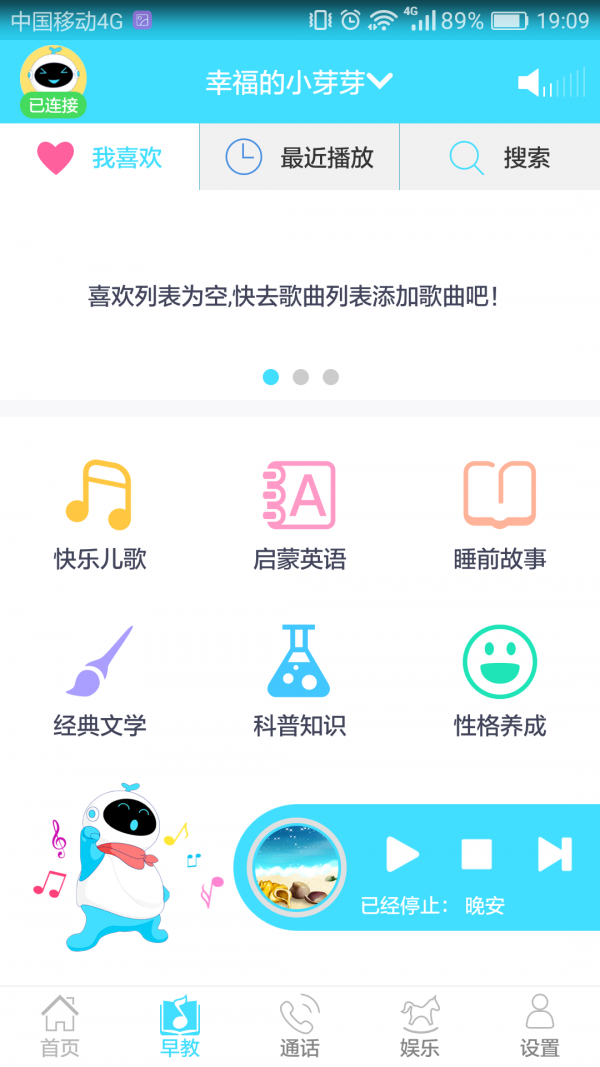This screenshot has height=1067, width=600.
Task: Open the 最近播放 recent plays tab
Action: click(x=299, y=157)
